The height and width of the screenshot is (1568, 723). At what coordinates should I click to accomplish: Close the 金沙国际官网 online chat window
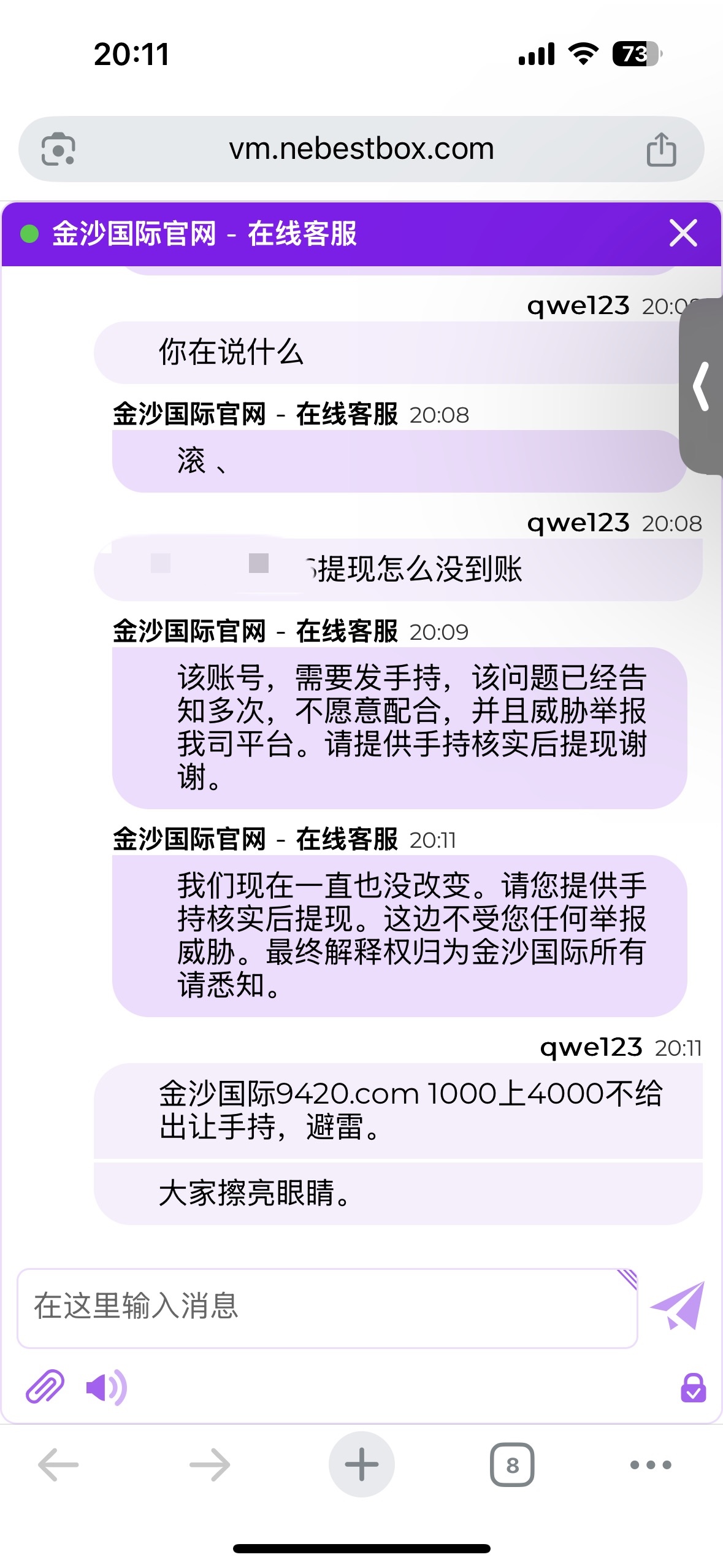click(683, 233)
